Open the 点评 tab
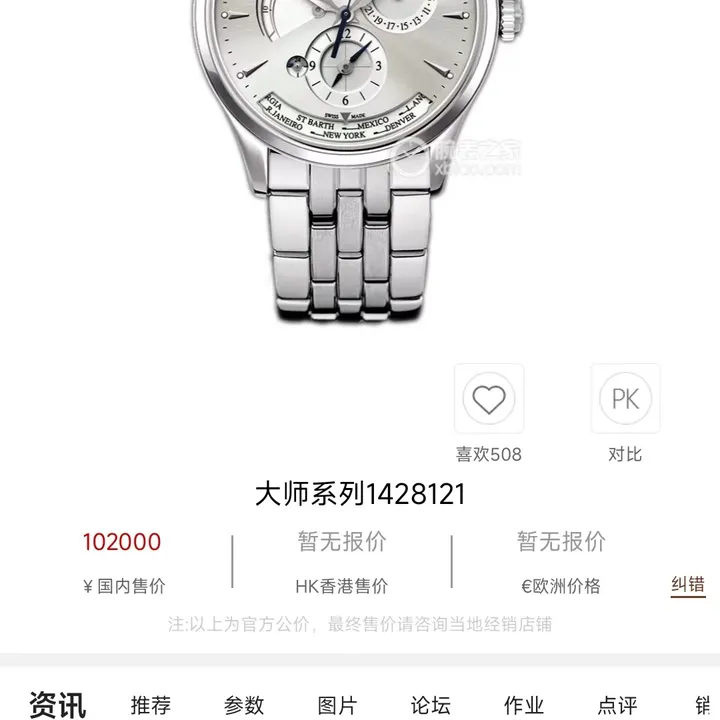The width and height of the screenshot is (720, 720). pos(617,706)
